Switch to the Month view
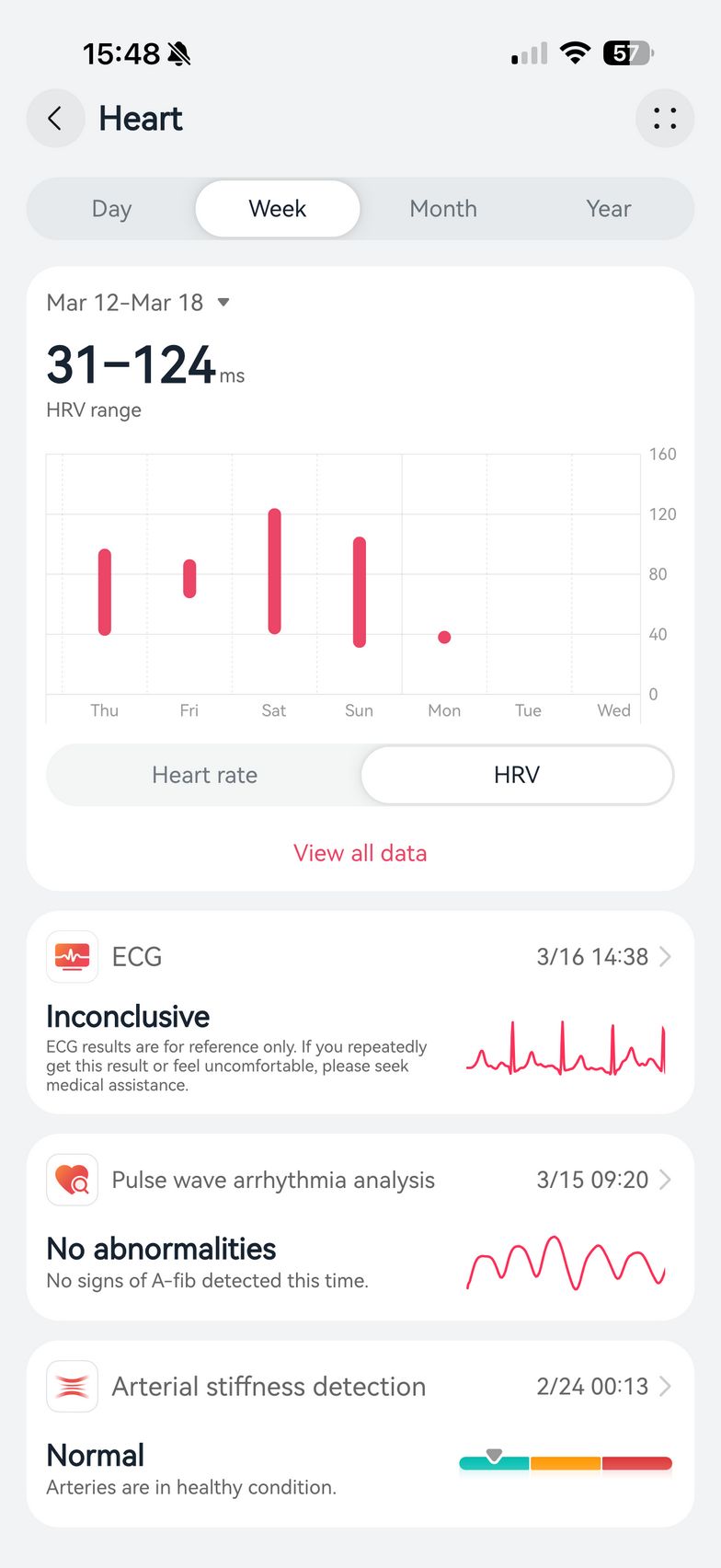The image size is (721, 1568). (x=443, y=209)
